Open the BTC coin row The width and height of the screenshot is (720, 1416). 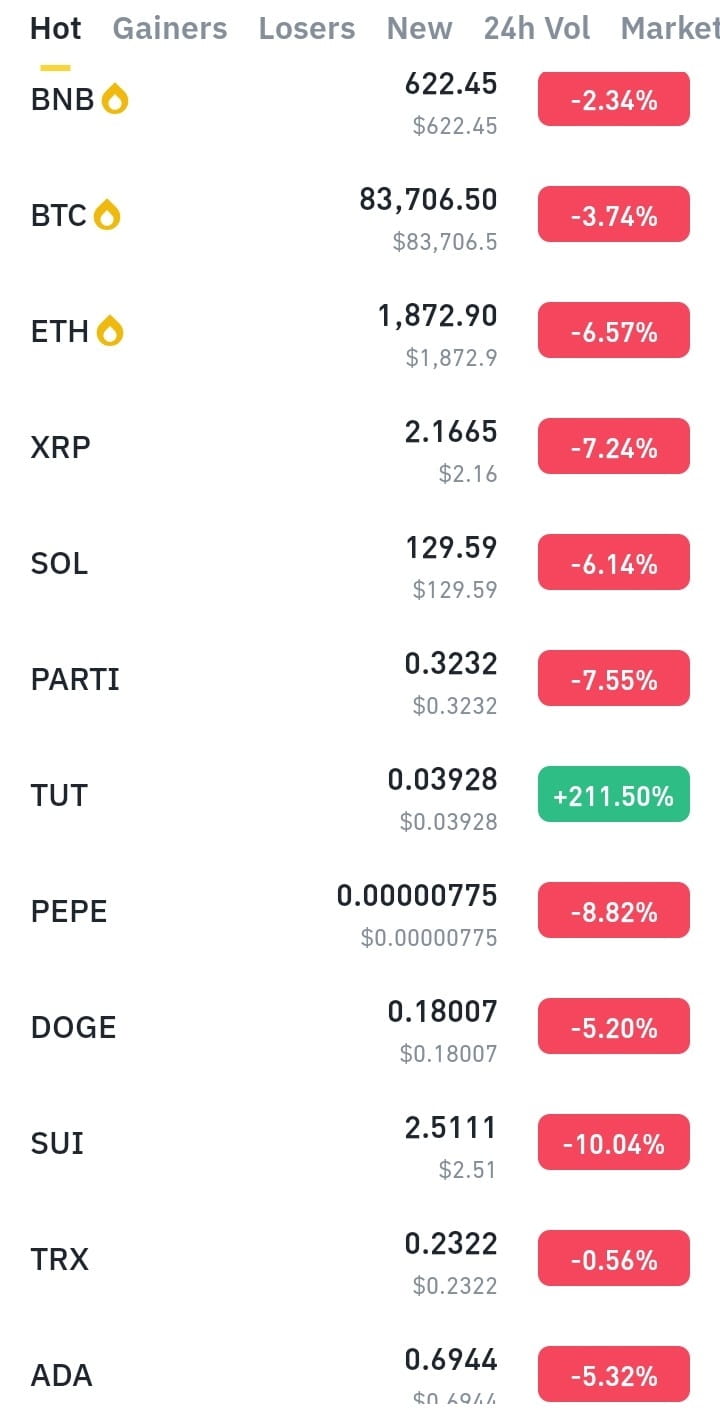[x=360, y=216]
